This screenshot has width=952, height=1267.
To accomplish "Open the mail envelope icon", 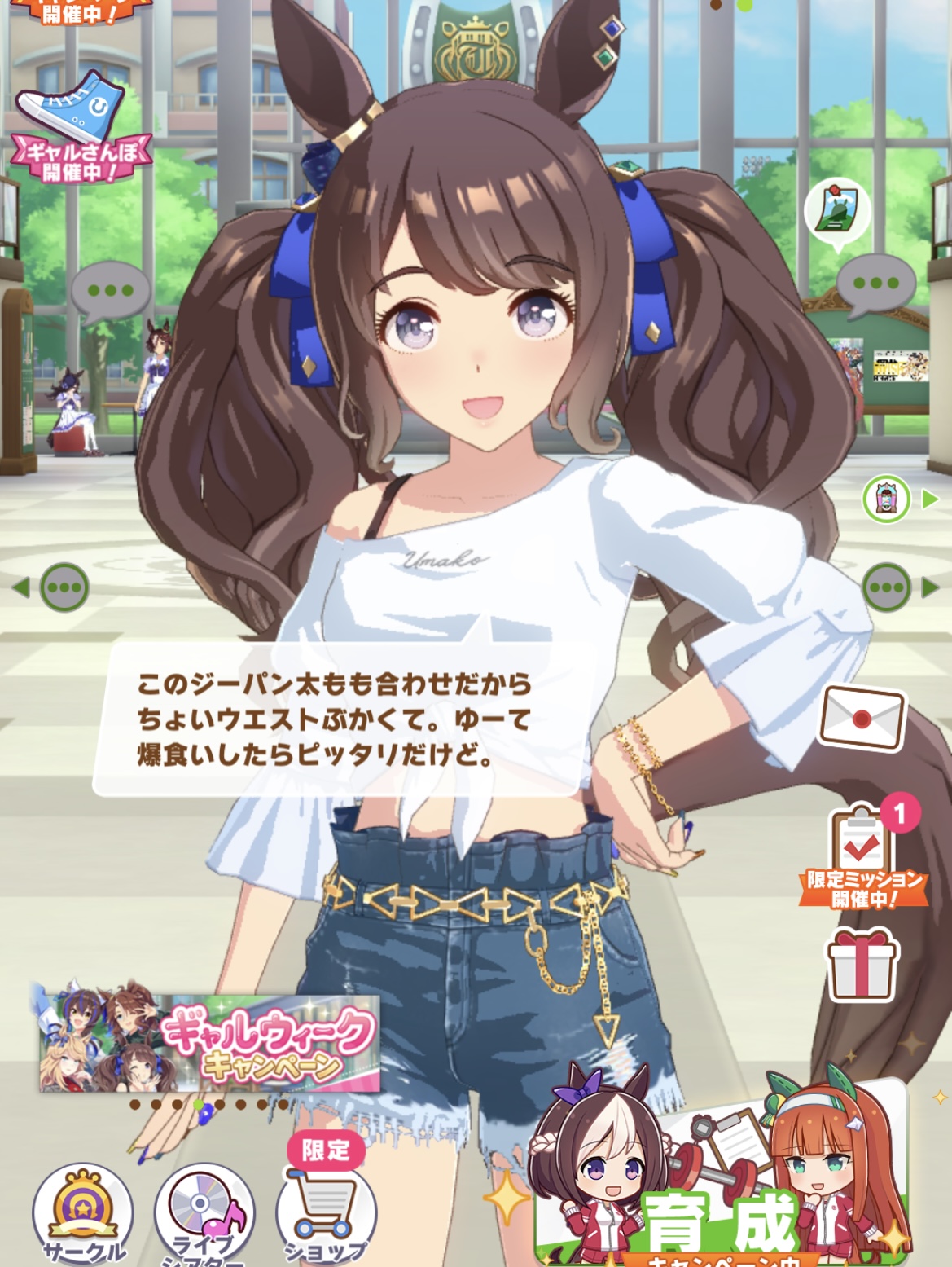I will pyautogui.click(x=862, y=717).
